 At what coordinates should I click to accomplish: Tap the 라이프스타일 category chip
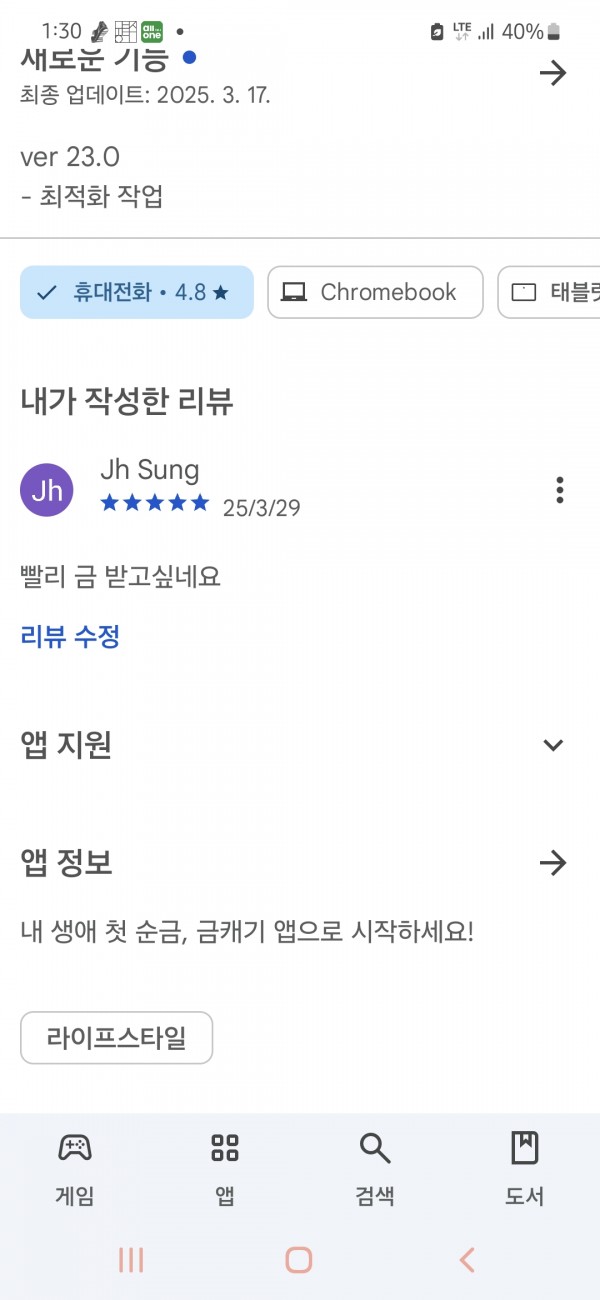116,1038
